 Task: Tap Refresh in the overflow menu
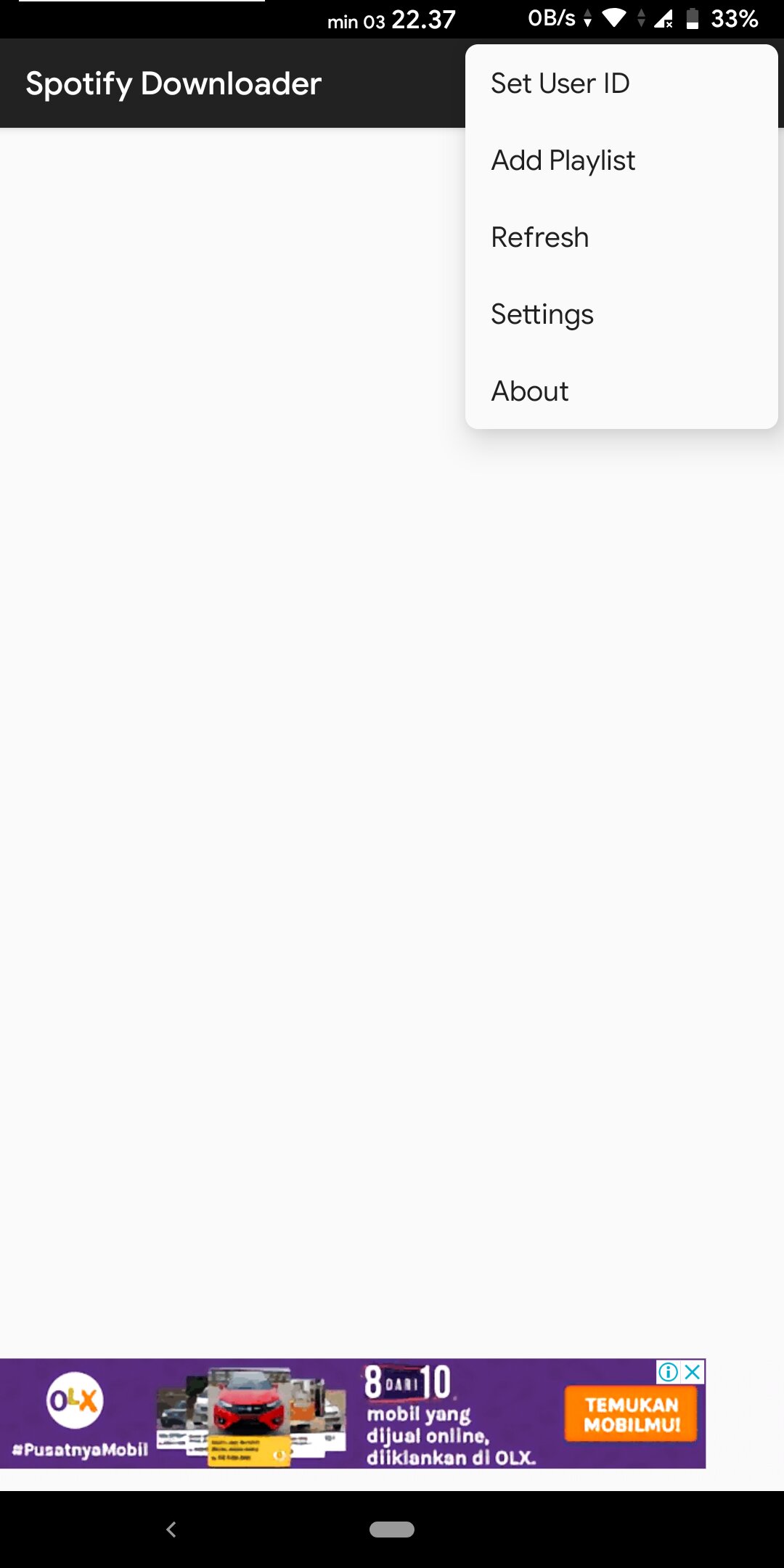tap(539, 237)
